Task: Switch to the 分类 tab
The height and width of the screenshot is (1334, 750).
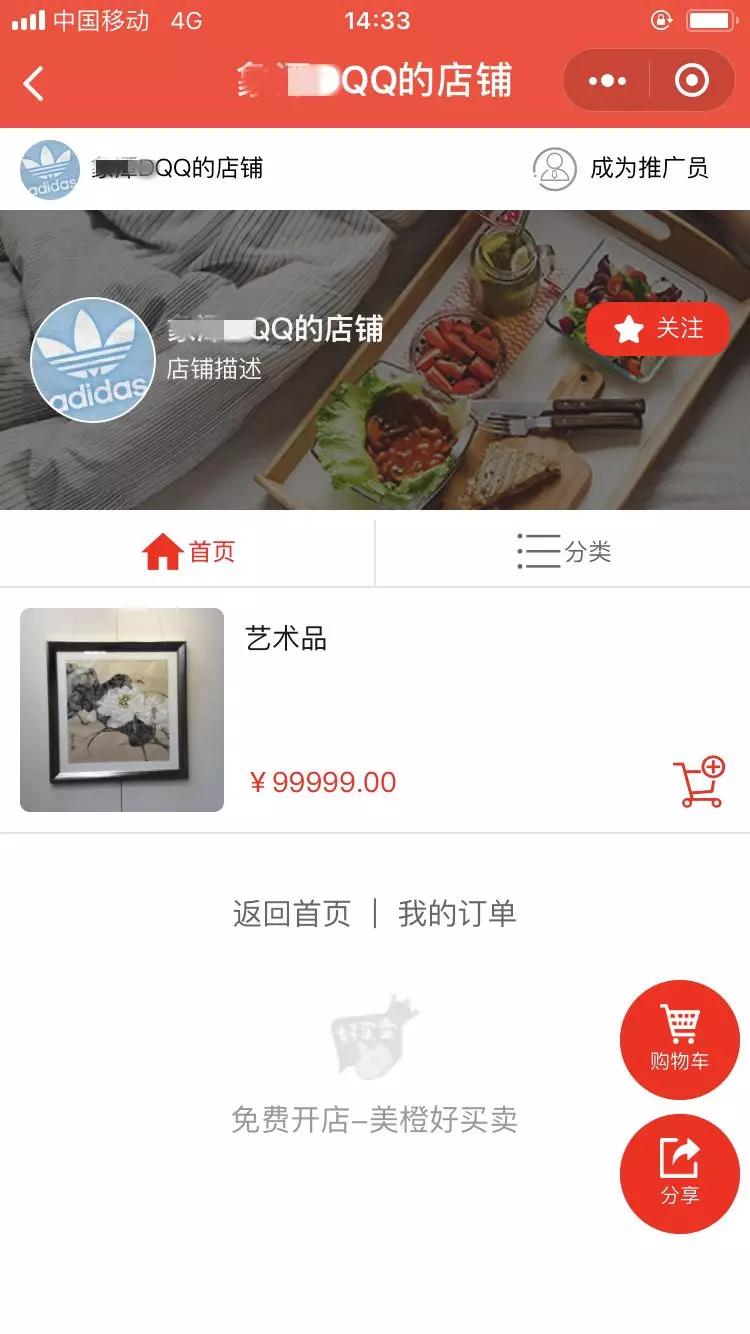Action: tap(563, 552)
